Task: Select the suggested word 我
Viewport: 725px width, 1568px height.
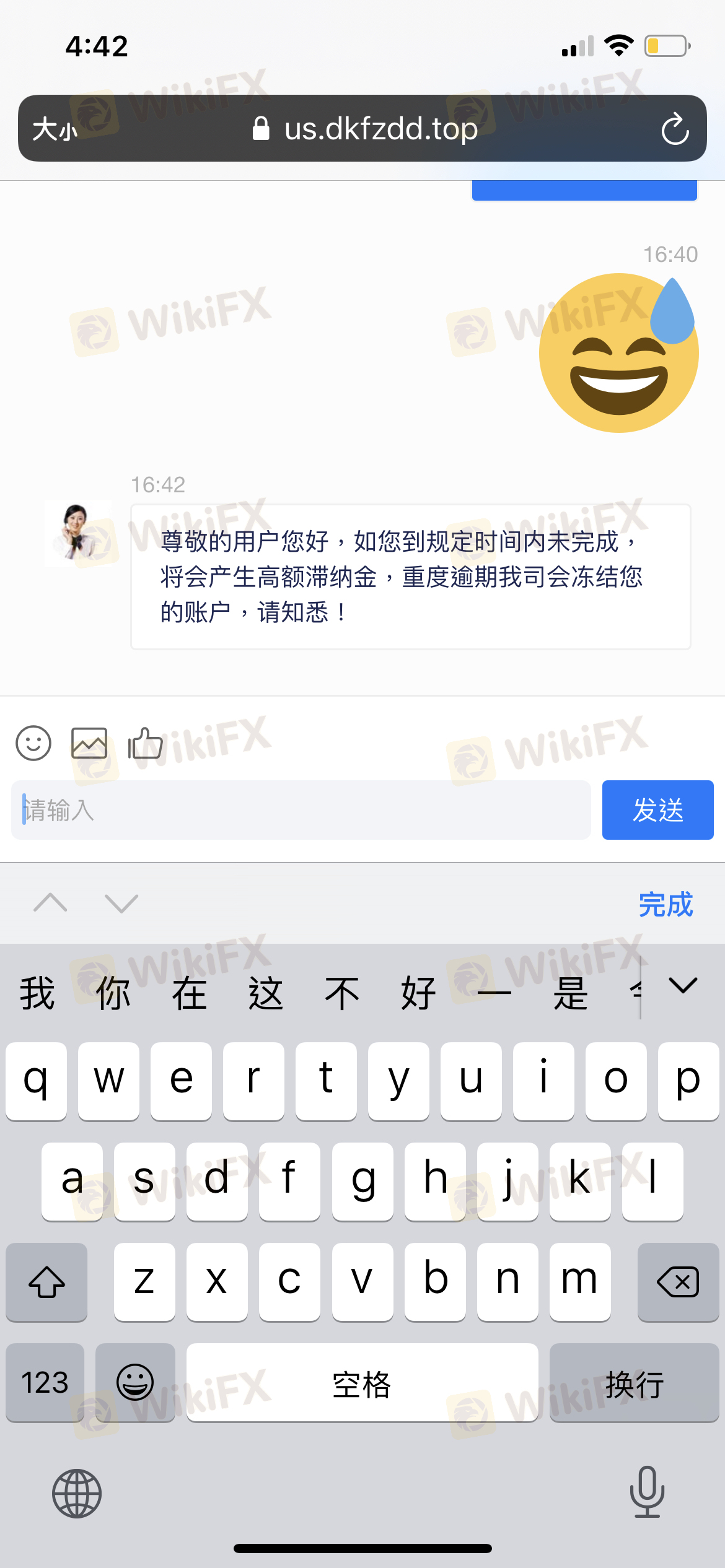Action: click(37, 993)
